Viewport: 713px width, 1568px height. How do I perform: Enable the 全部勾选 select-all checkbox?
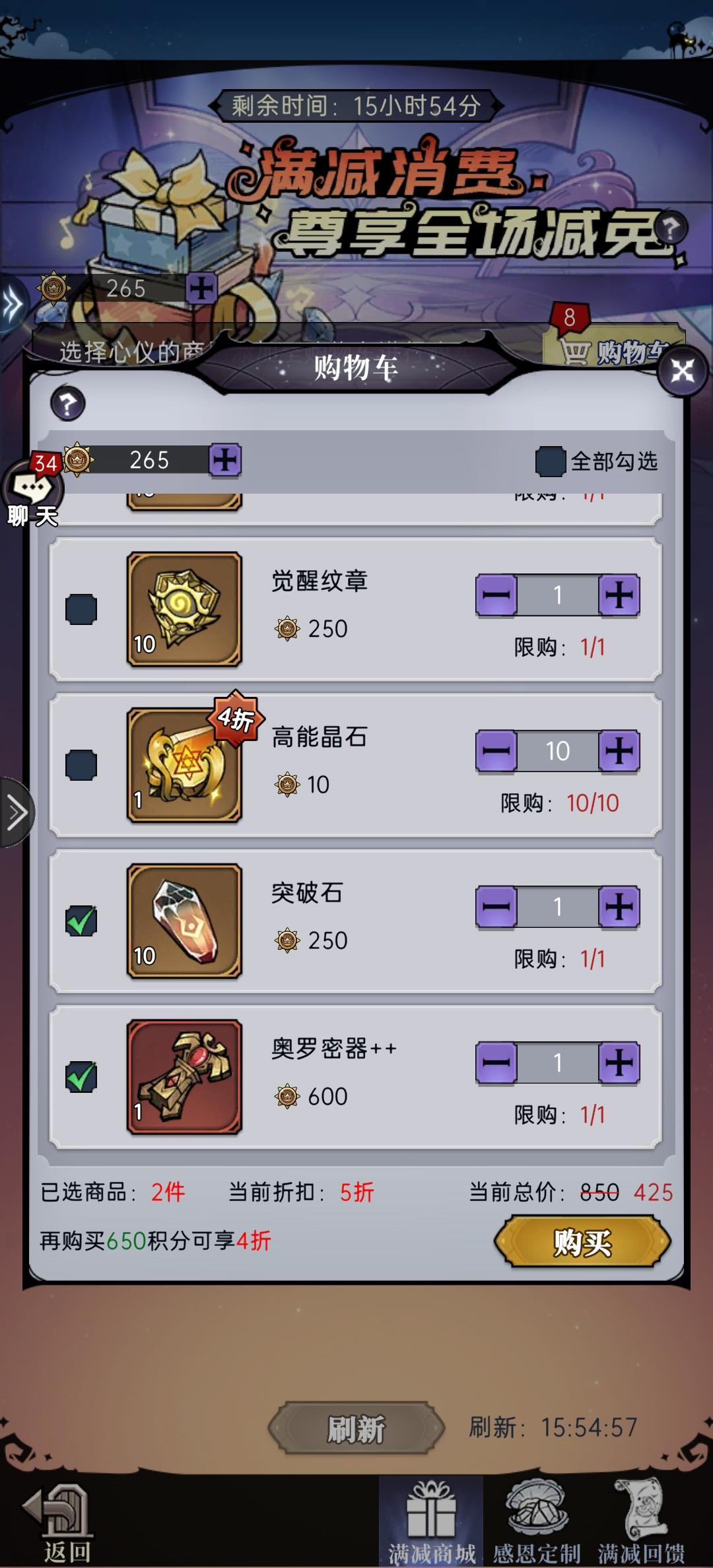point(550,463)
